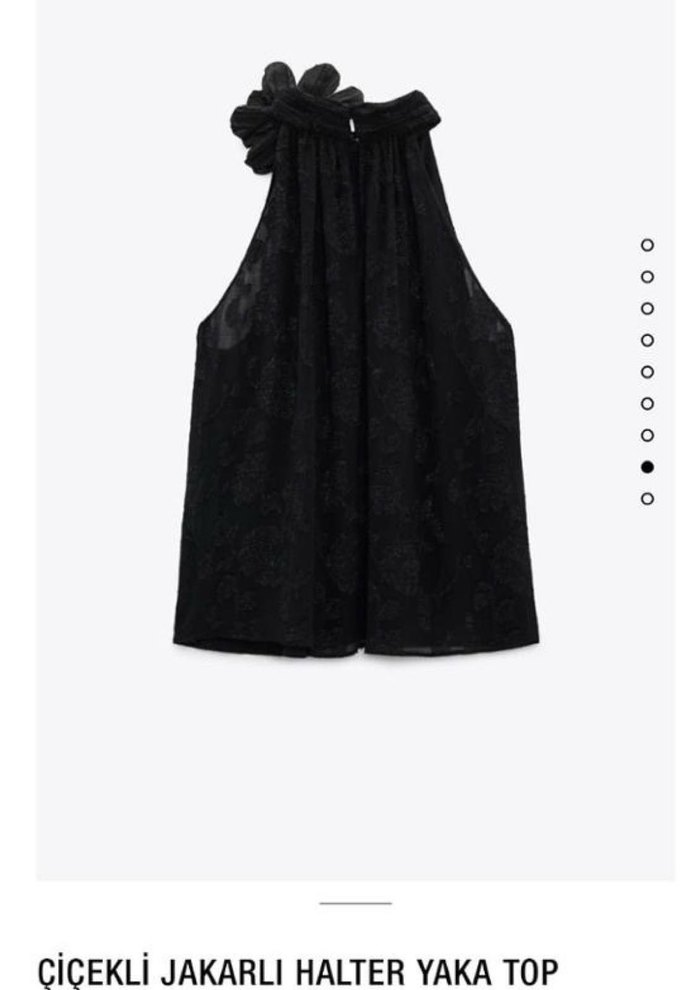Open the black halter top photo
This screenshot has width=693, height=990.
[355, 370]
